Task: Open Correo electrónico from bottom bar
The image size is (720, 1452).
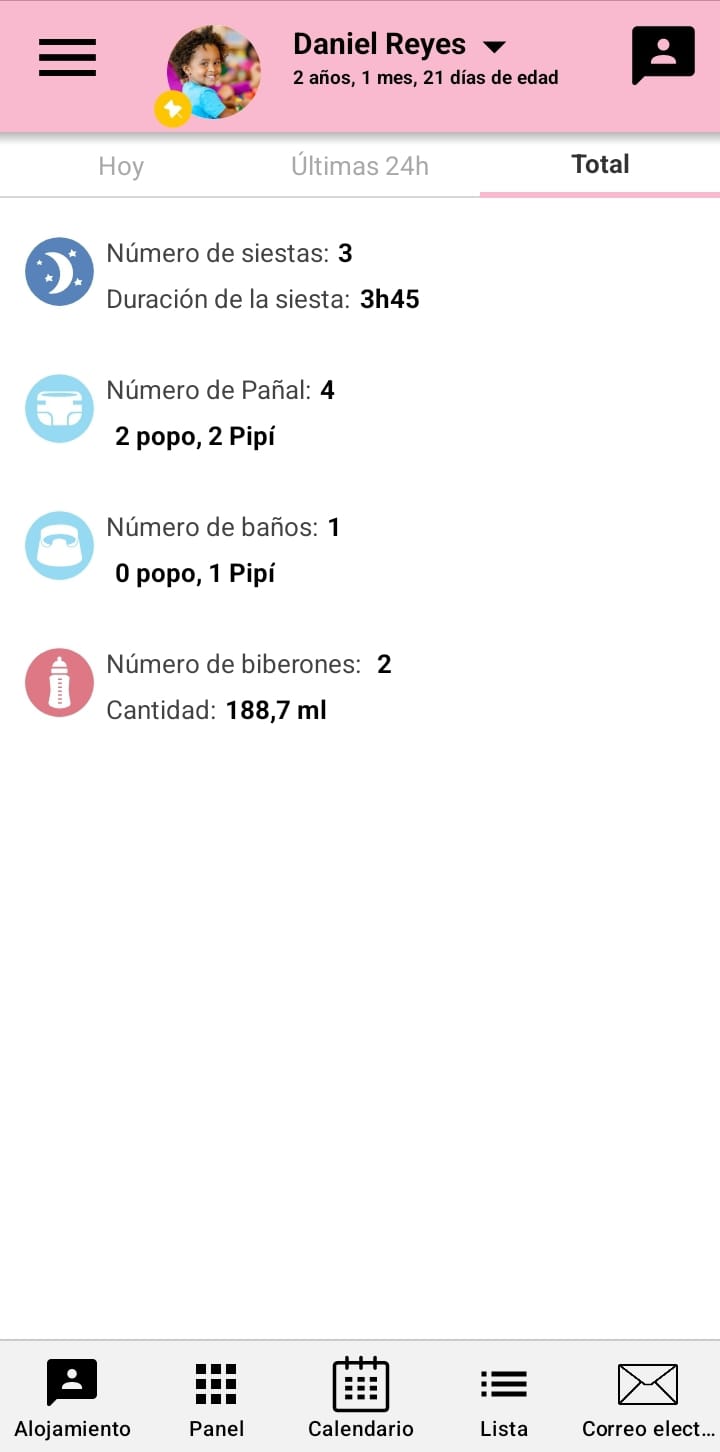Action: point(648,1398)
